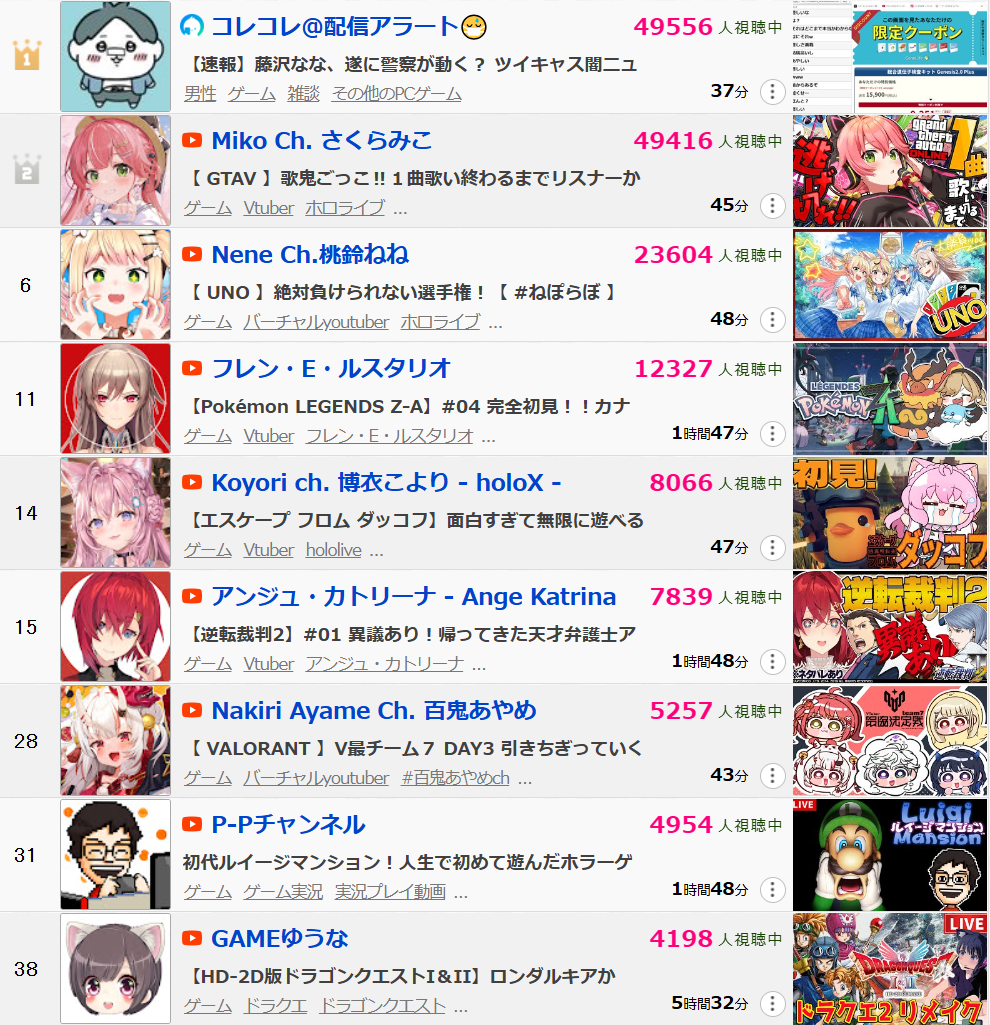Open アンジュ・カトリーナ avatar image
Image resolution: width=990 pixels, height=1025 pixels.
115,627
